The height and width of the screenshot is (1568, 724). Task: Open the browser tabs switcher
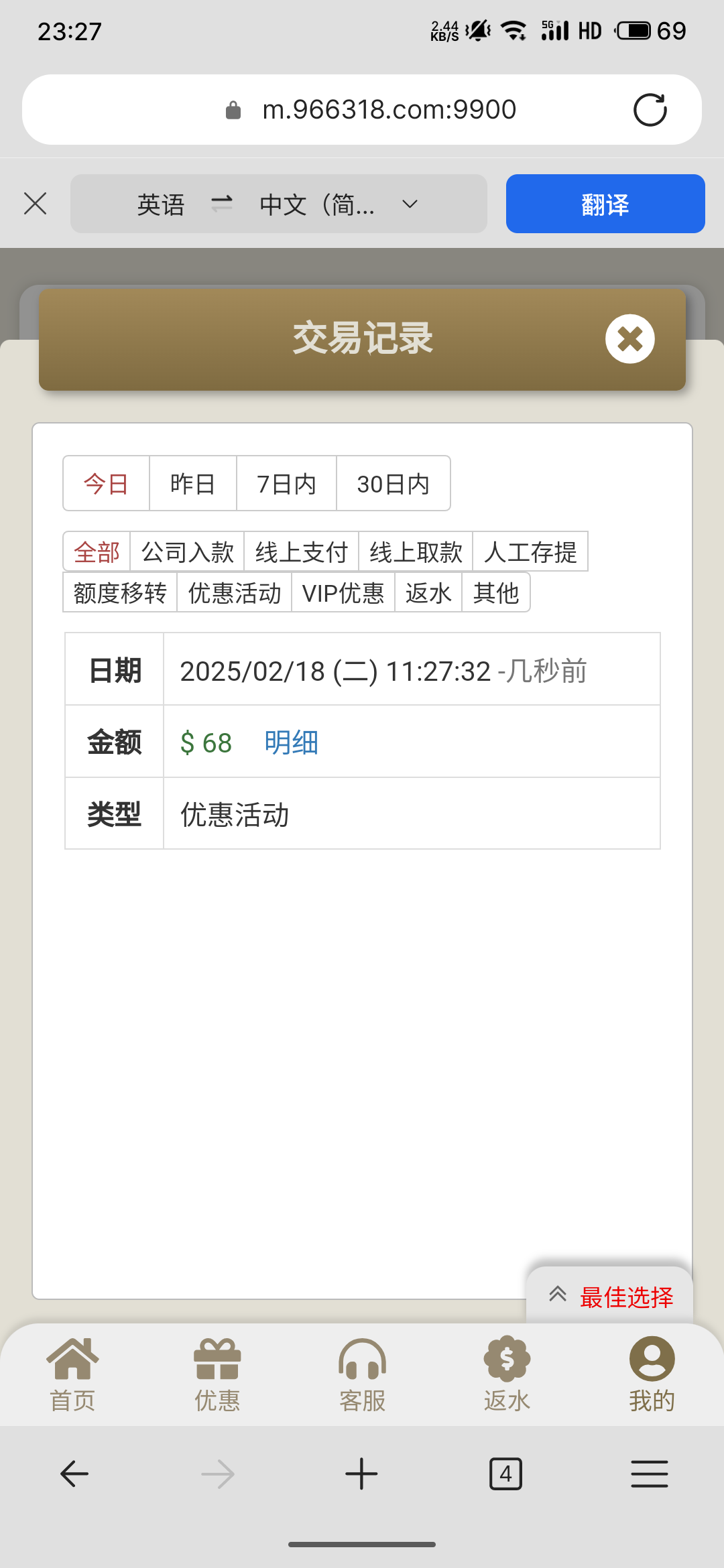(505, 1474)
